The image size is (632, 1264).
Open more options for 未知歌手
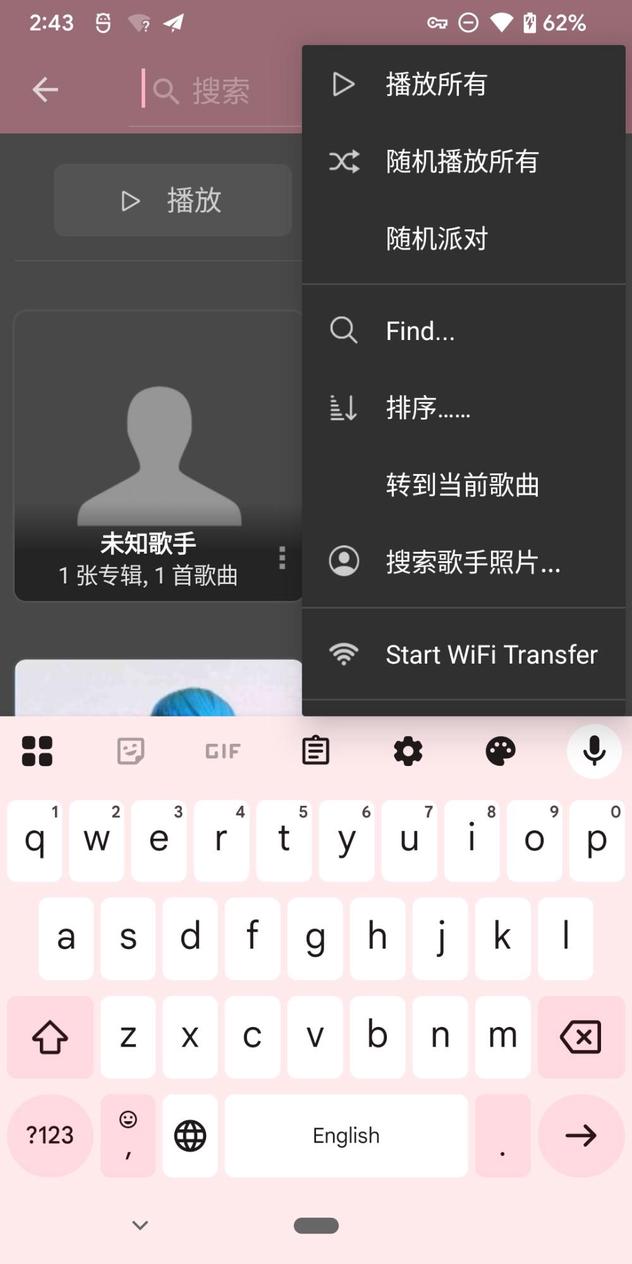pos(282,557)
